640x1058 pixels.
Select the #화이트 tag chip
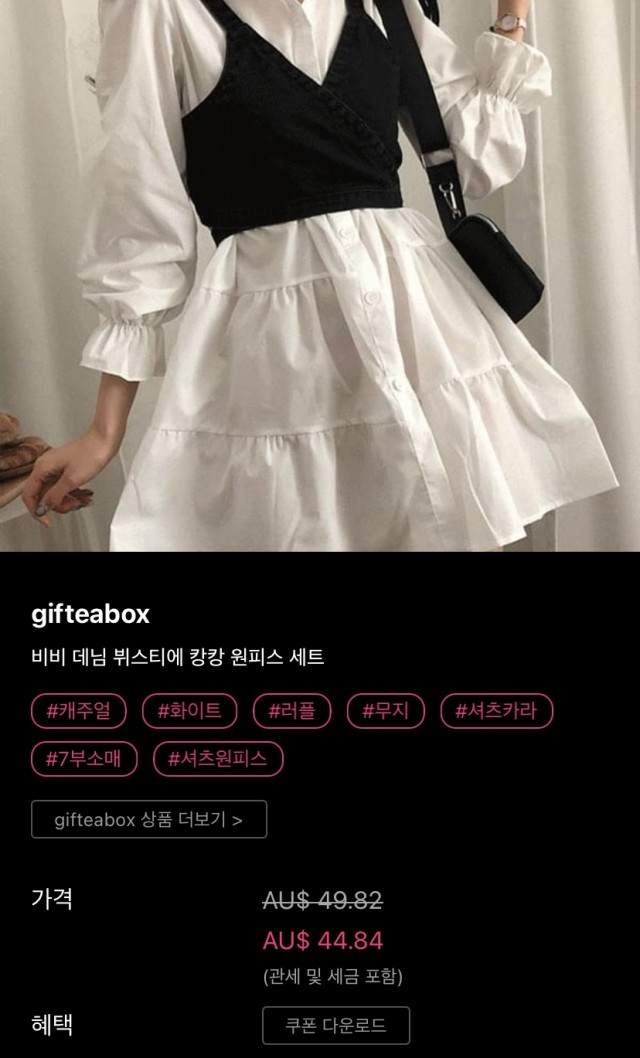[x=190, y=711]
